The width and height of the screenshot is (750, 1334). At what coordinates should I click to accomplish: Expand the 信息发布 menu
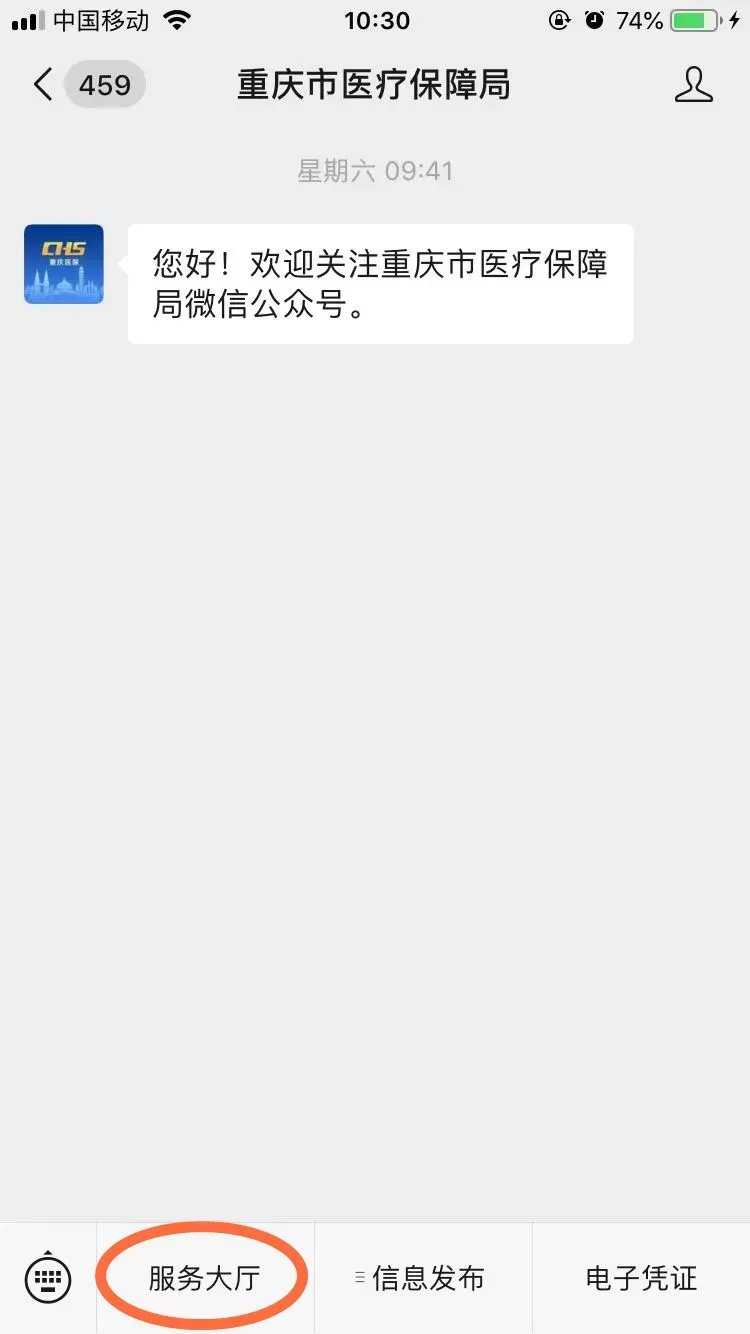423,1278
